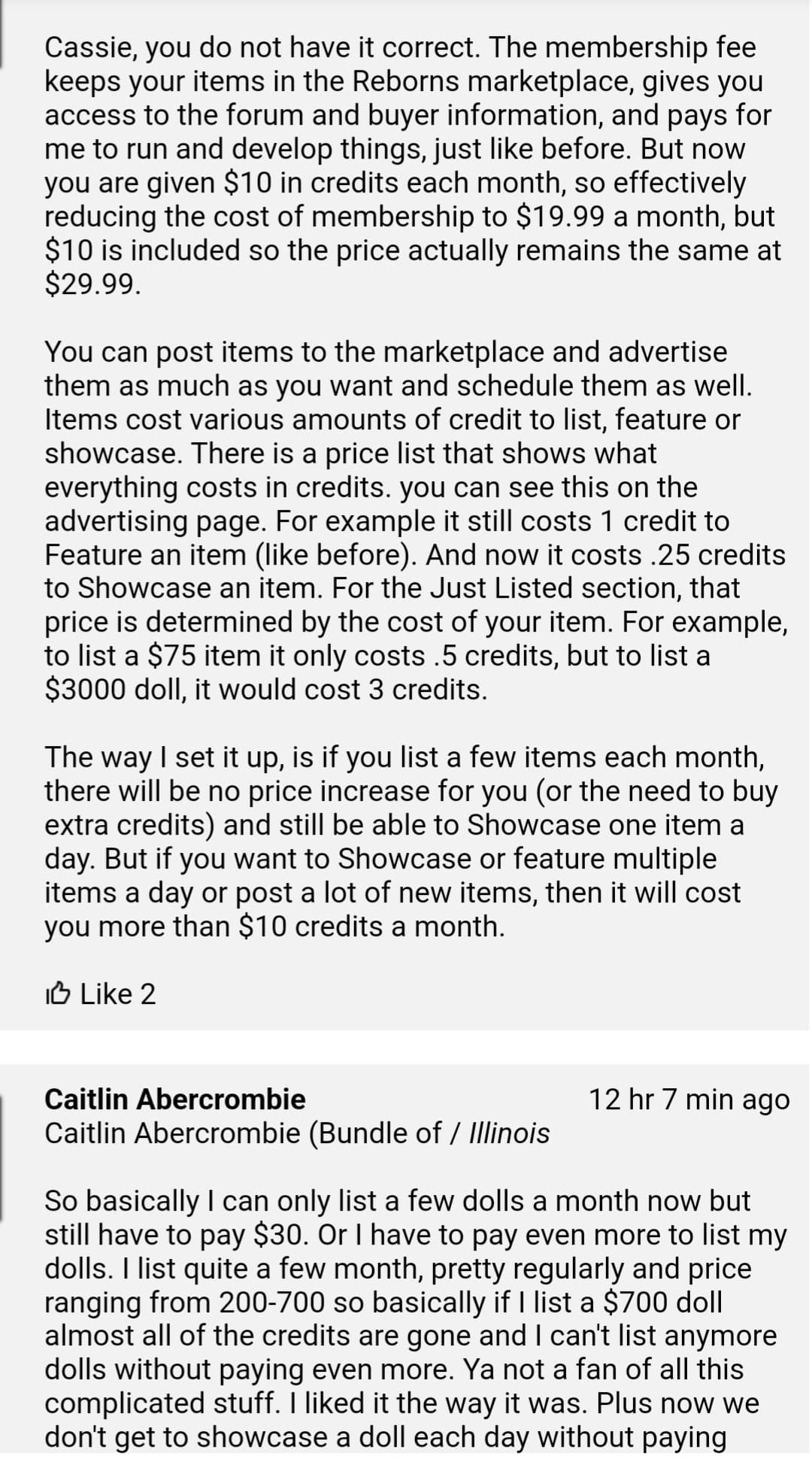Open Caitlin Abercrombie's profile name
812x1459 pixels.
click(x=175, y=1099)
